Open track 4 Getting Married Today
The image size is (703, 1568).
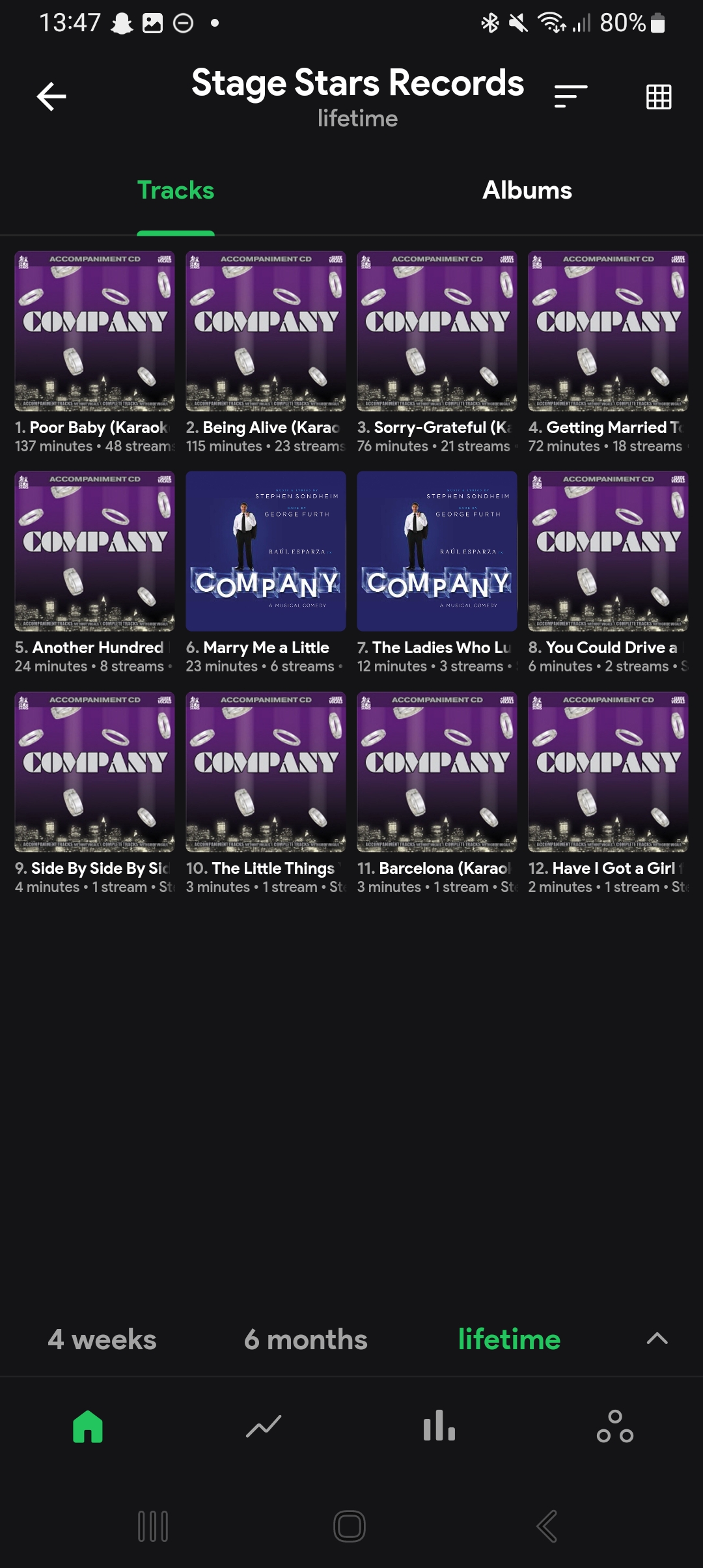click(x=608, y=331)
